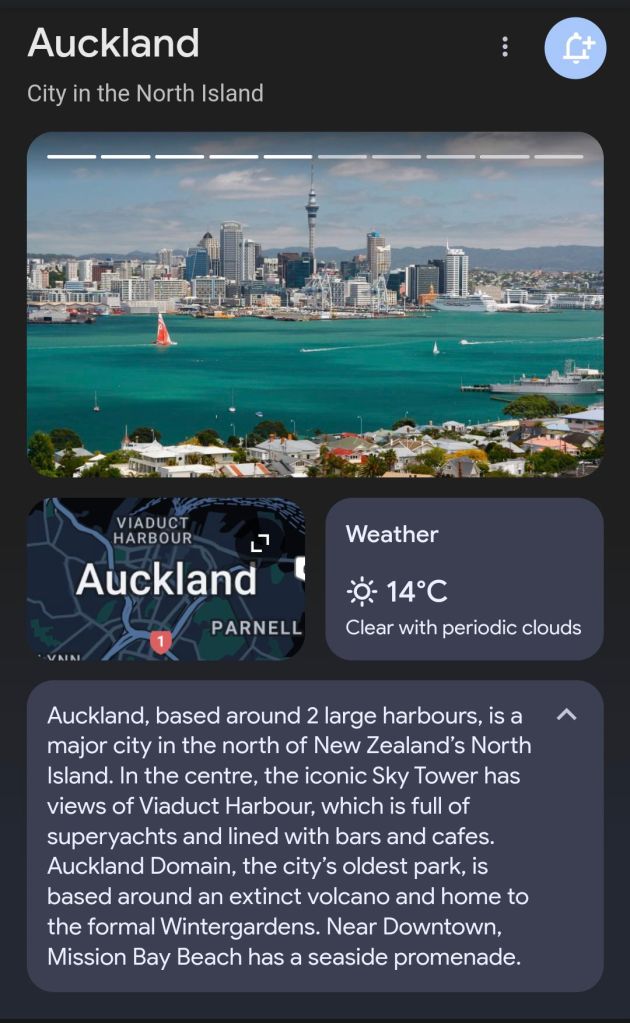Open the Weather card showing 14°C
The image size is (630, 1023).
click(x=464, y=579)
